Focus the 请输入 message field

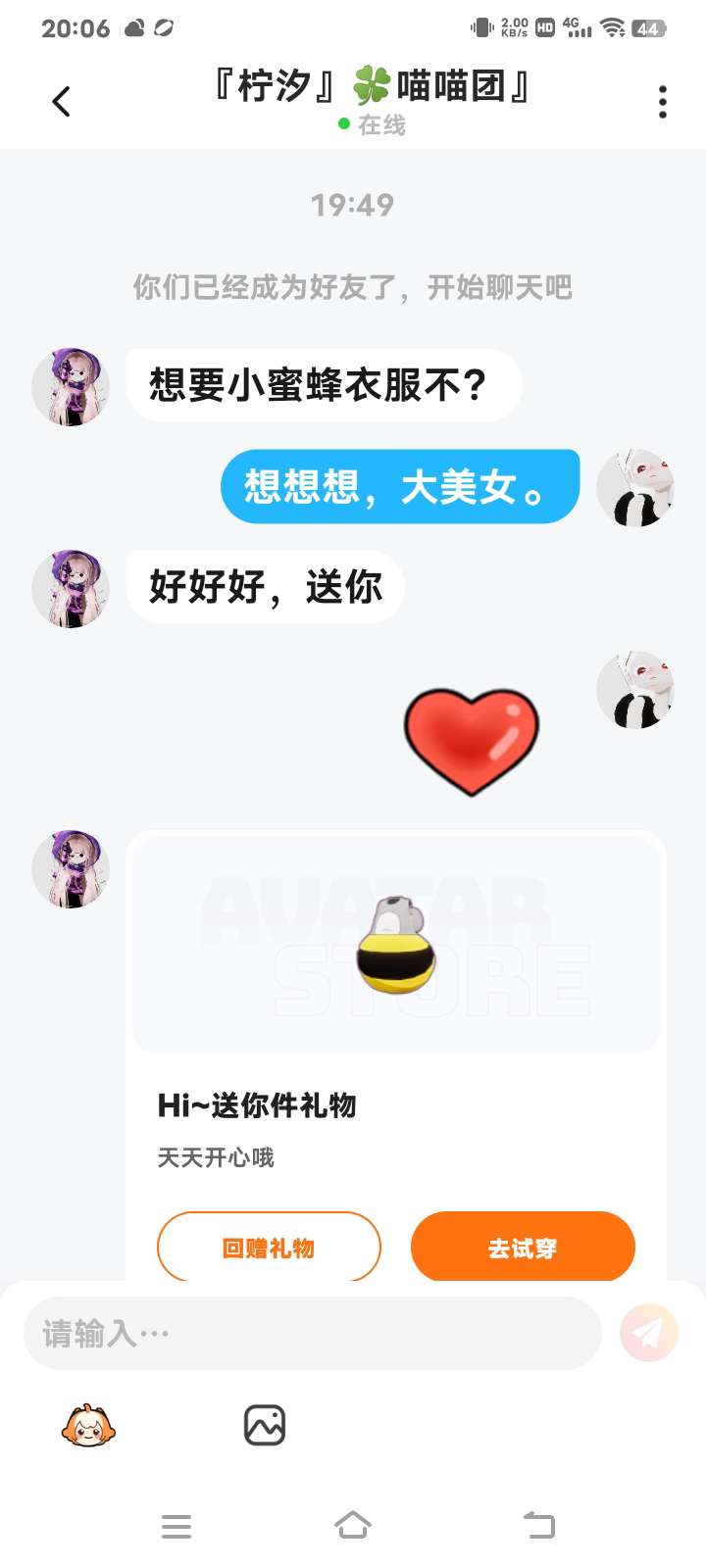(312, 1333)
